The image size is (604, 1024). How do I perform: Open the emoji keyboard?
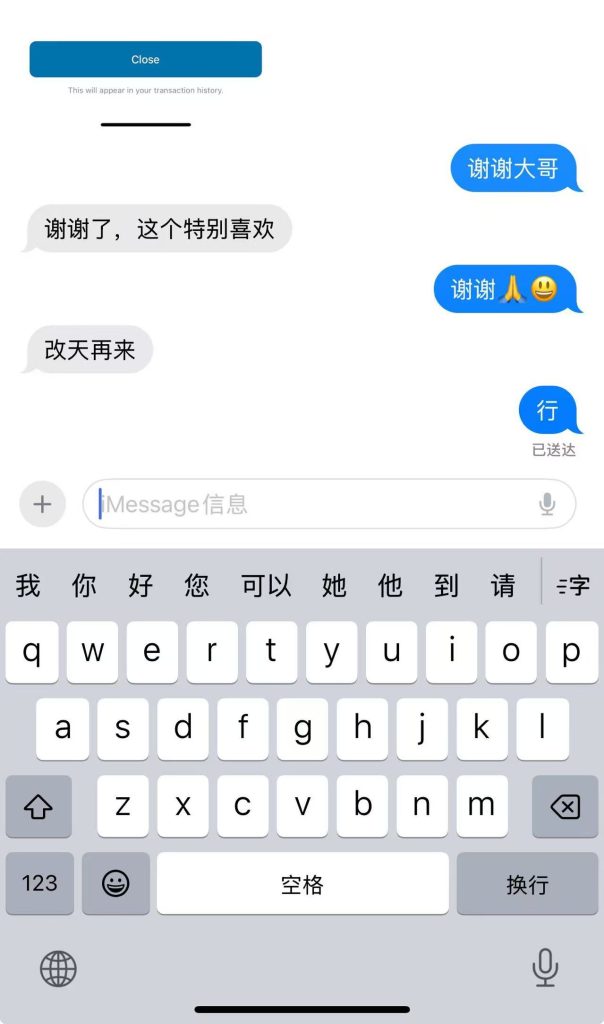pos(116,883)
